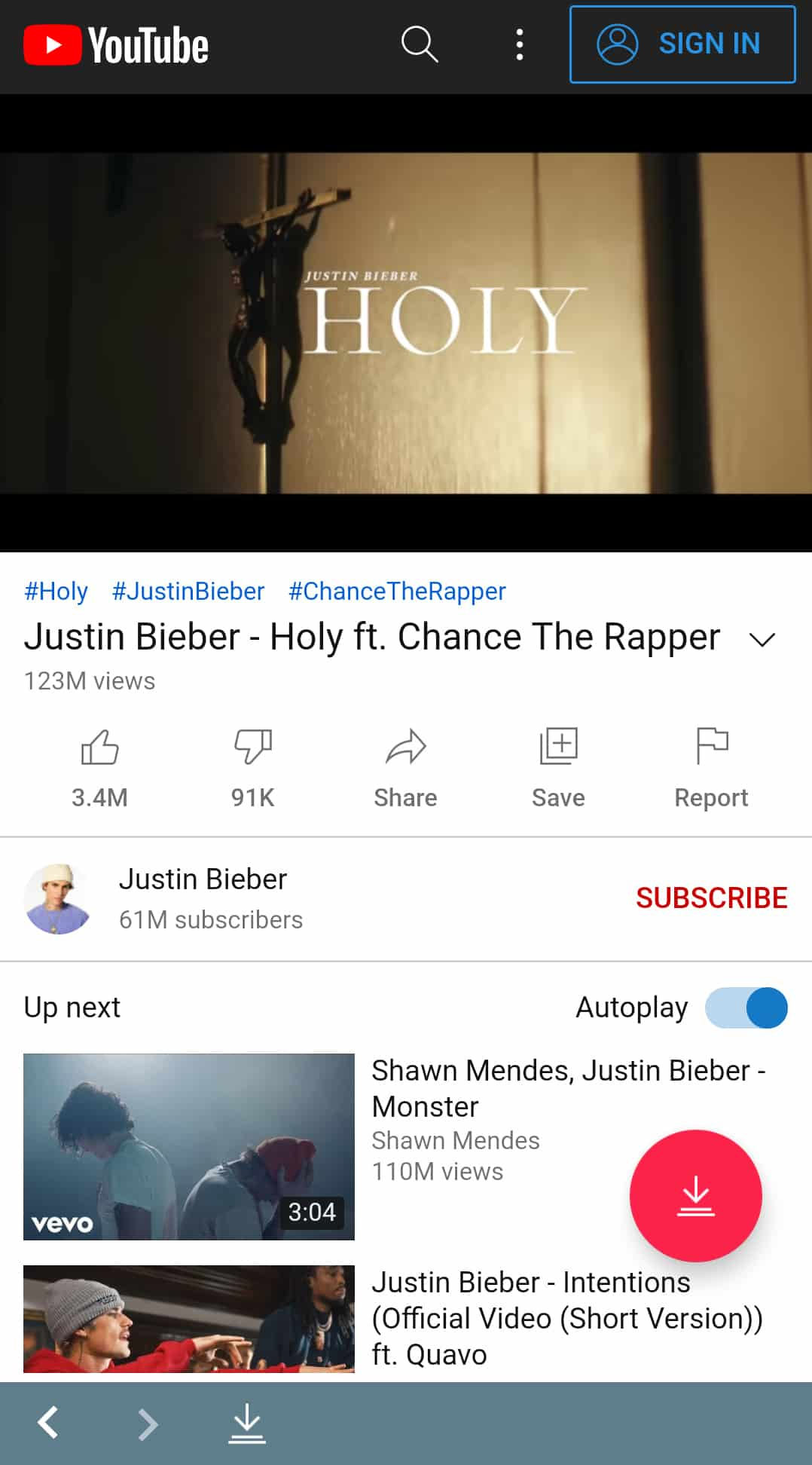The image size is (812, 1465).
Task: Tap the red floating download button
Action: (x=695, y=1195)
